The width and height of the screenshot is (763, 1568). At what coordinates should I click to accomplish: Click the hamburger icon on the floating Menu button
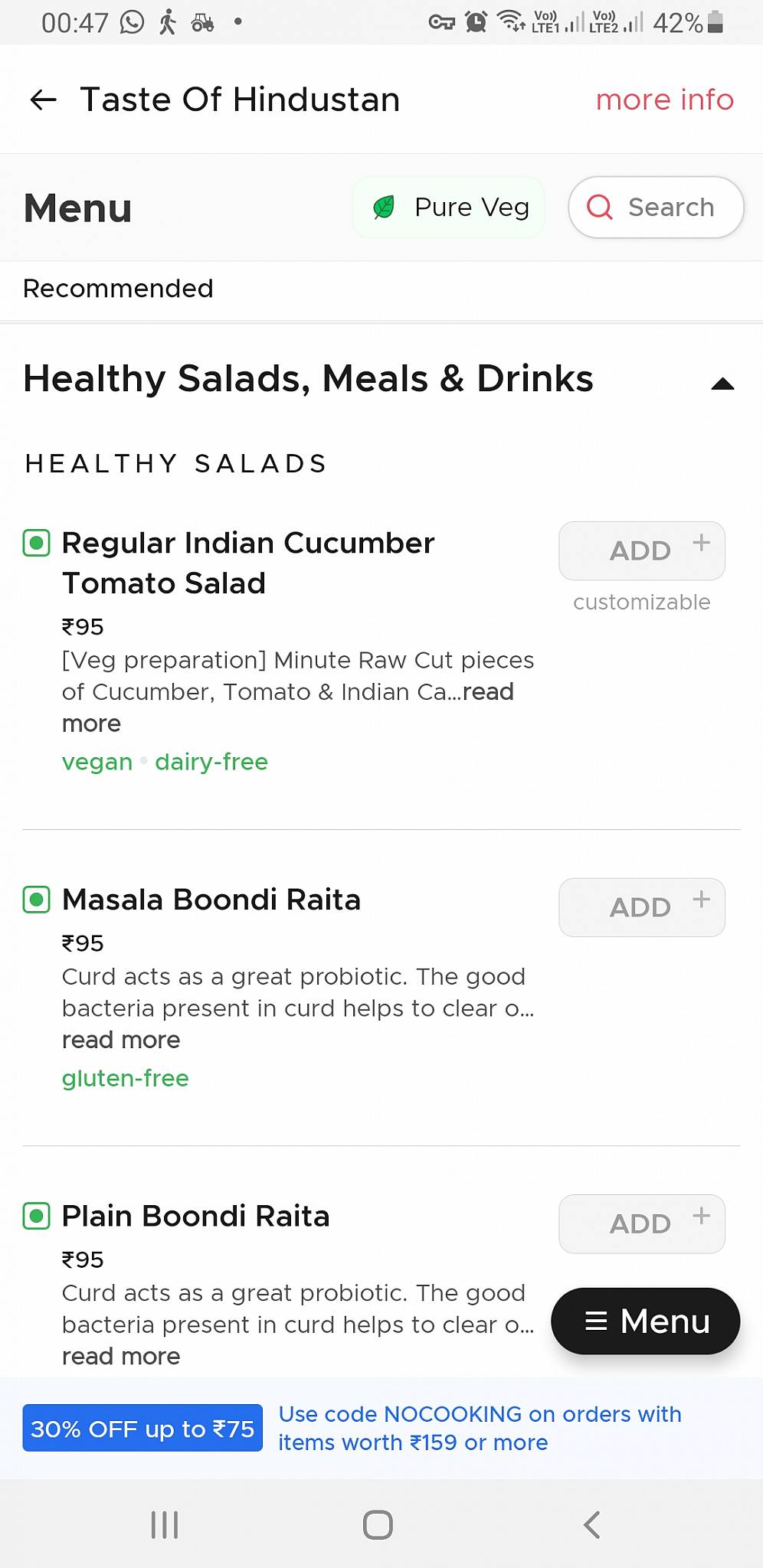[595, 1321]
